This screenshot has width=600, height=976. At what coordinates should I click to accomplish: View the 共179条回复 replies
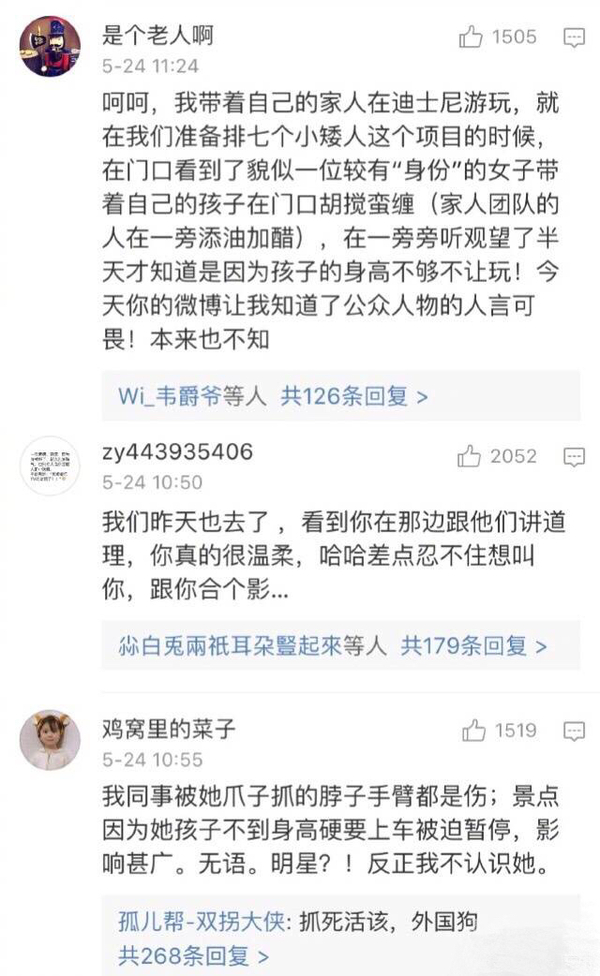click(474, 646)
